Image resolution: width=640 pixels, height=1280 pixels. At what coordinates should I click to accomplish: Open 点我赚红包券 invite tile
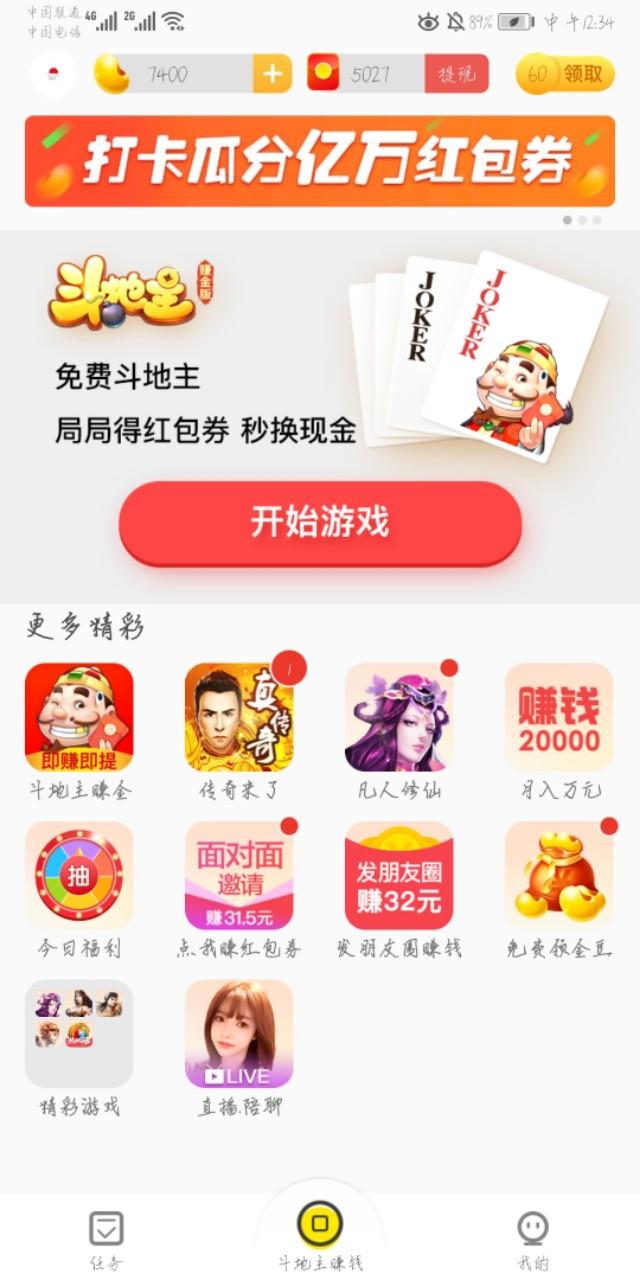(239, 876)
